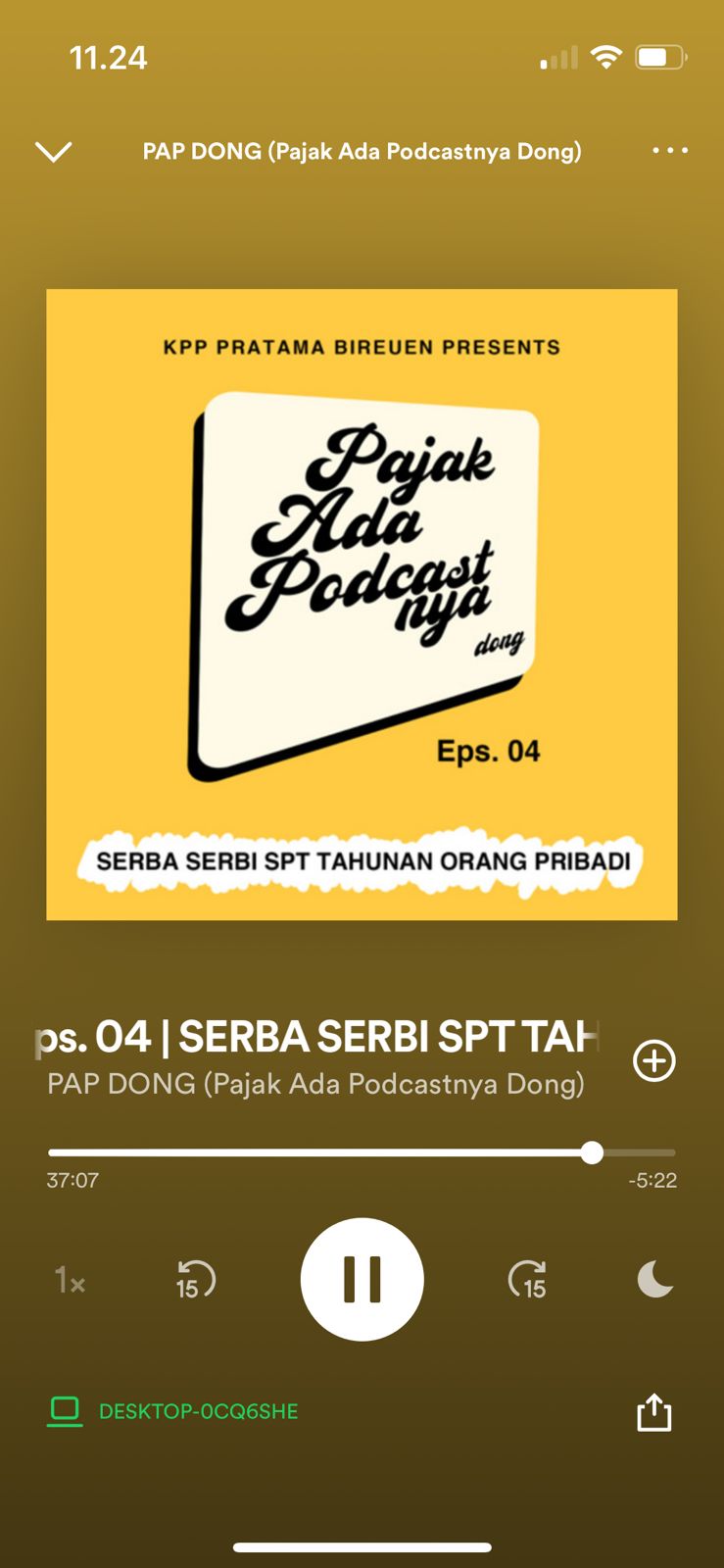The width and height of the screenshot is (724, 1568).
Task: Collapse the player with the down chevron
Action: [53, 151]
